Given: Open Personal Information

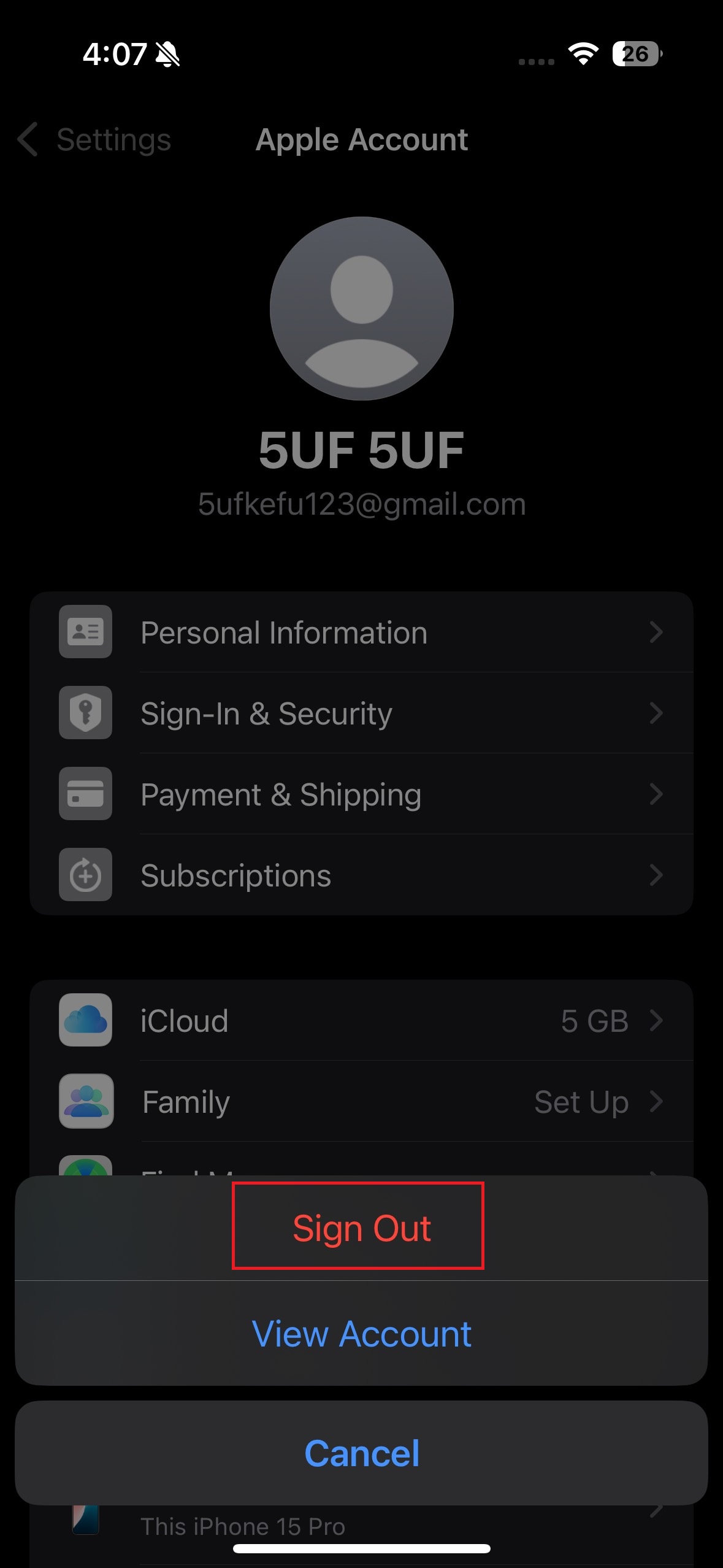Looking at the screenshot, I should click(361, 632).
